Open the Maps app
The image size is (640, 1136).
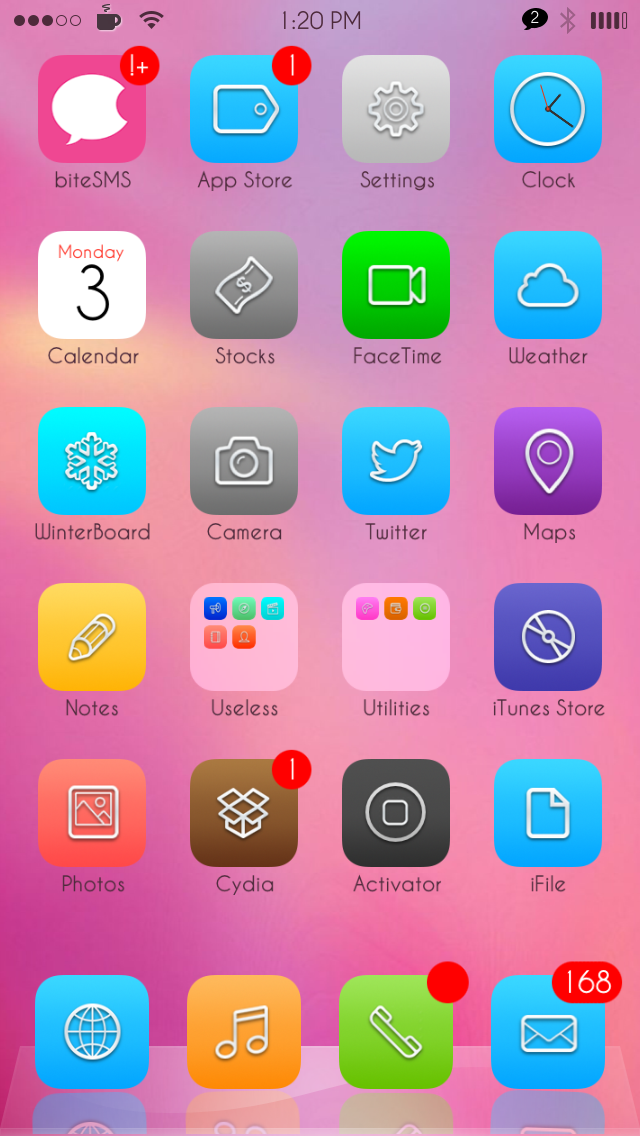(548, 461)
